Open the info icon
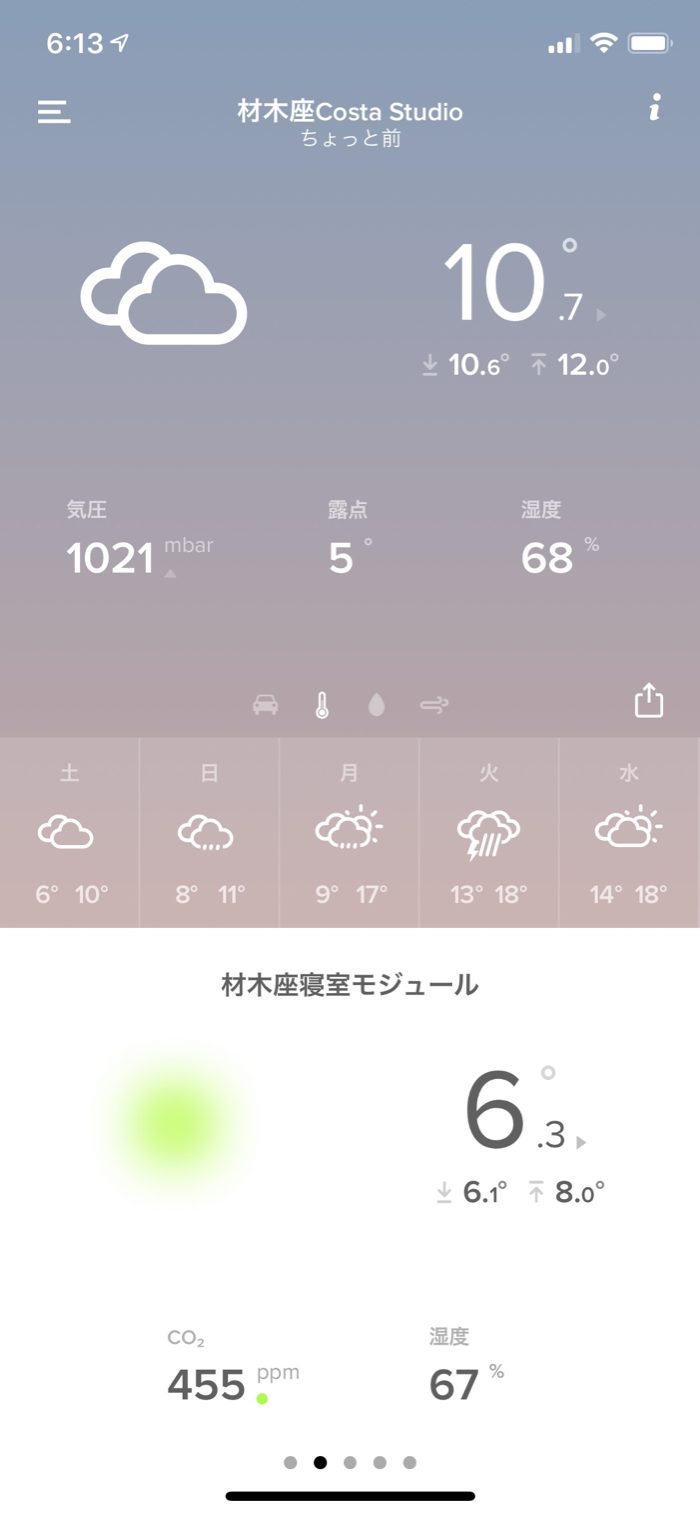The height and width of the screenshot is (1516, 700). [654, 109]
